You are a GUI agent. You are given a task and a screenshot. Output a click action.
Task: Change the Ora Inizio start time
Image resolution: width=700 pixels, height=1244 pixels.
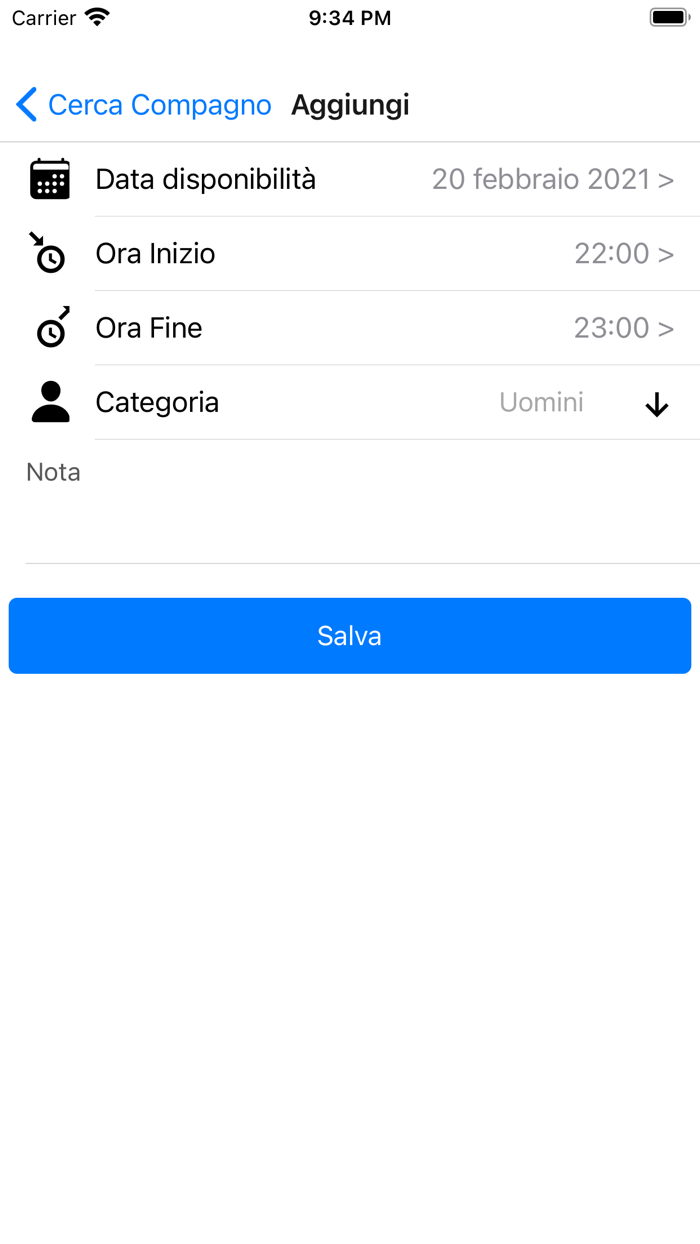623,254
